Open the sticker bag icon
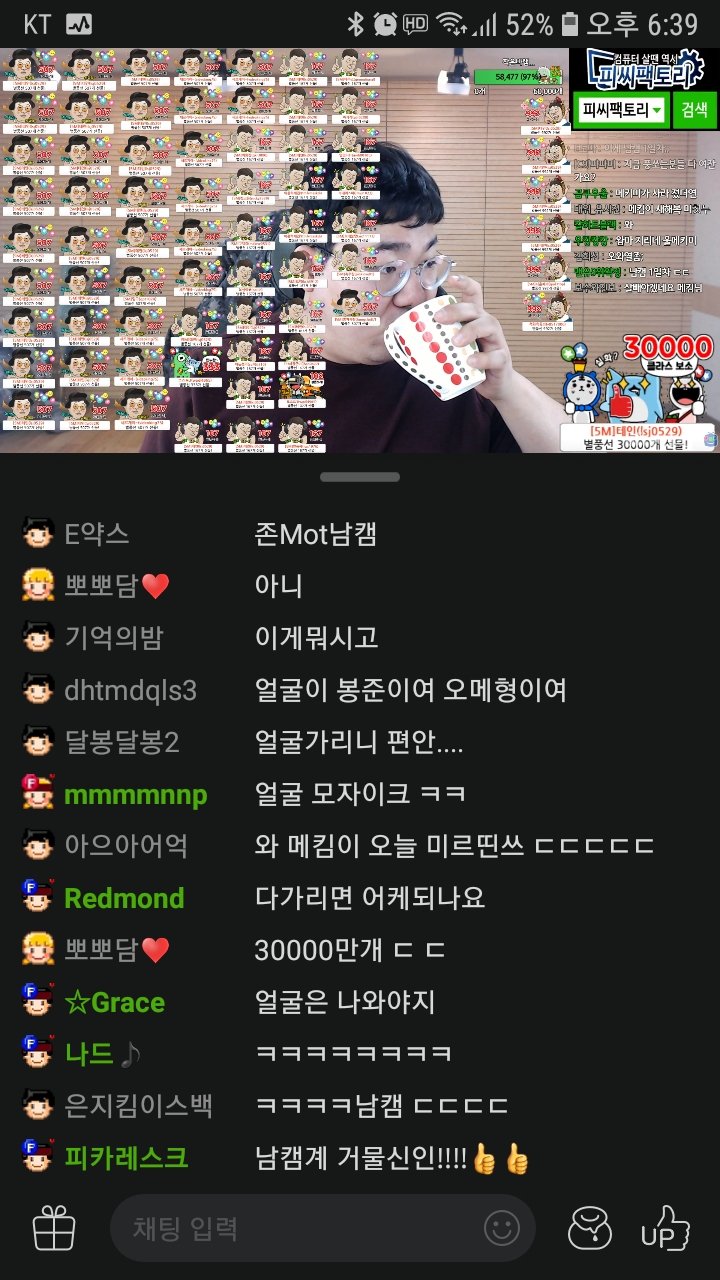 (590, 1227)
